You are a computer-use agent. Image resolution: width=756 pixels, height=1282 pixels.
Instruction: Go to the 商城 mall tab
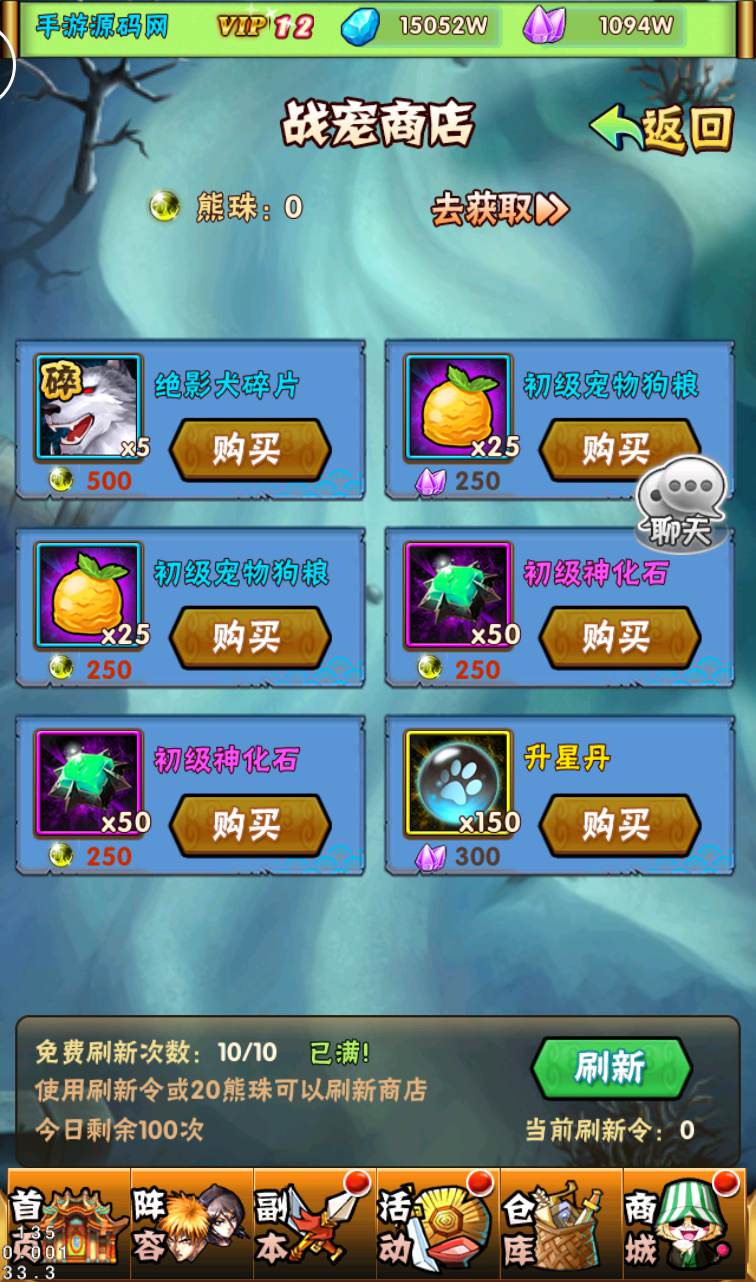point(684,1224)
